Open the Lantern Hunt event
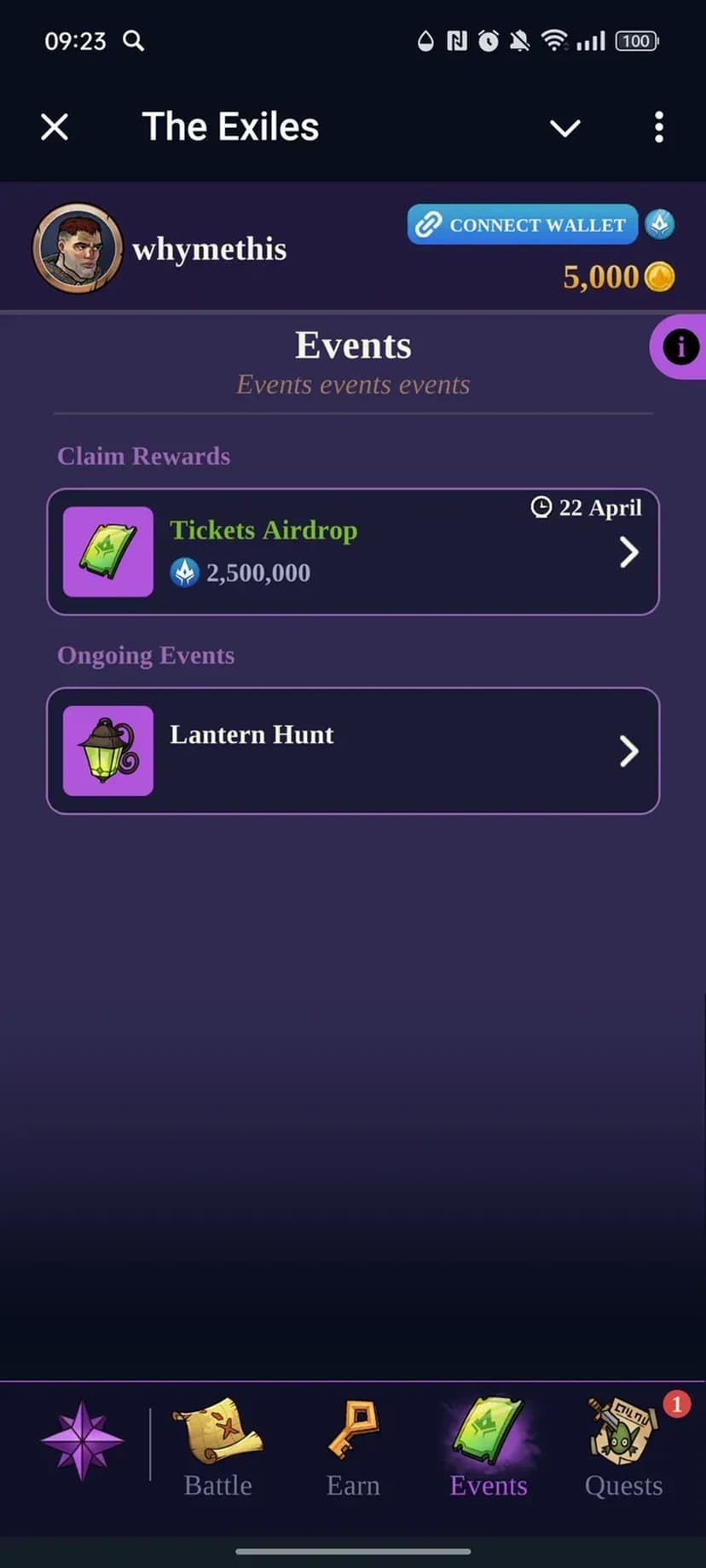 coord(353,751)
